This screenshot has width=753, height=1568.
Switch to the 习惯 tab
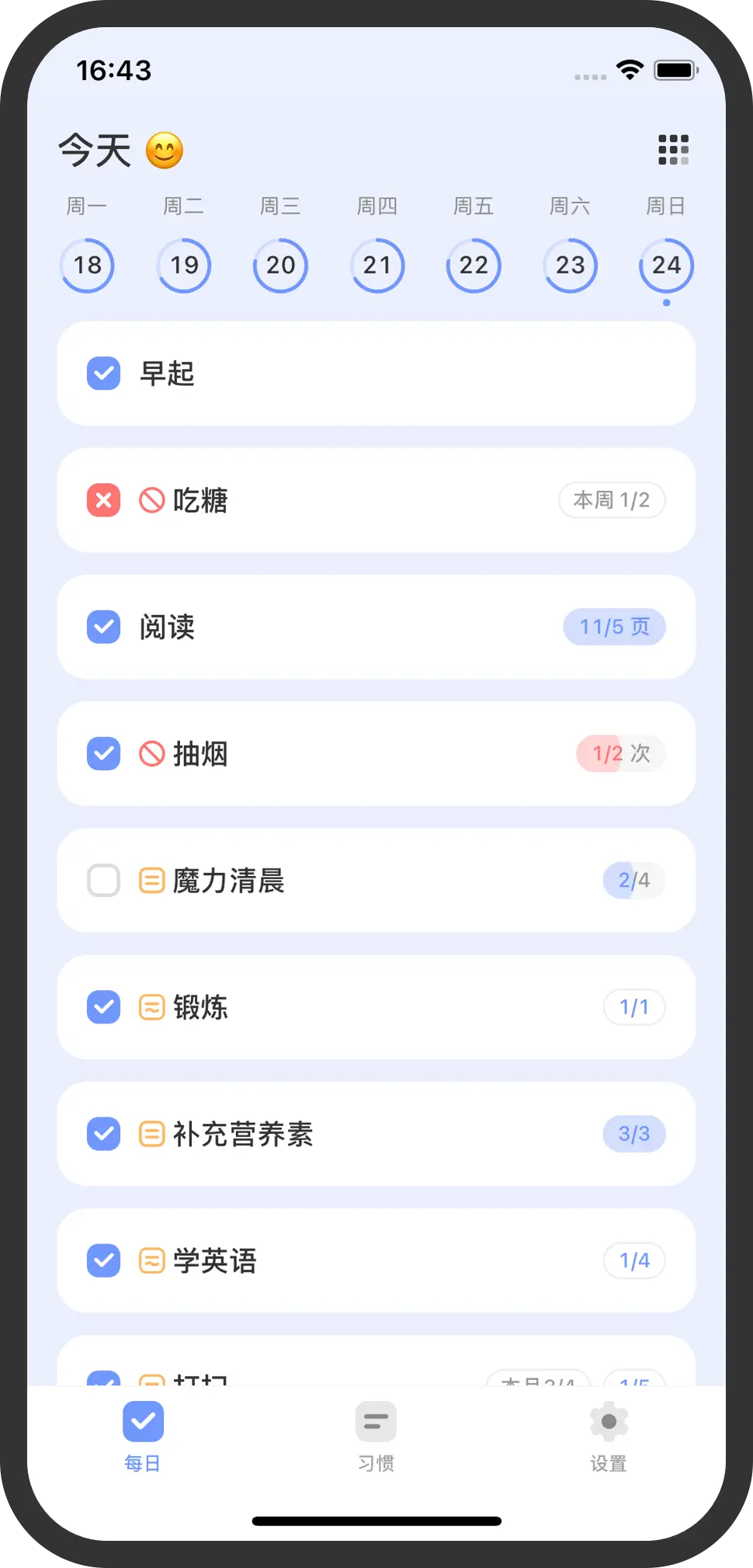click(x=375, y=1435)
